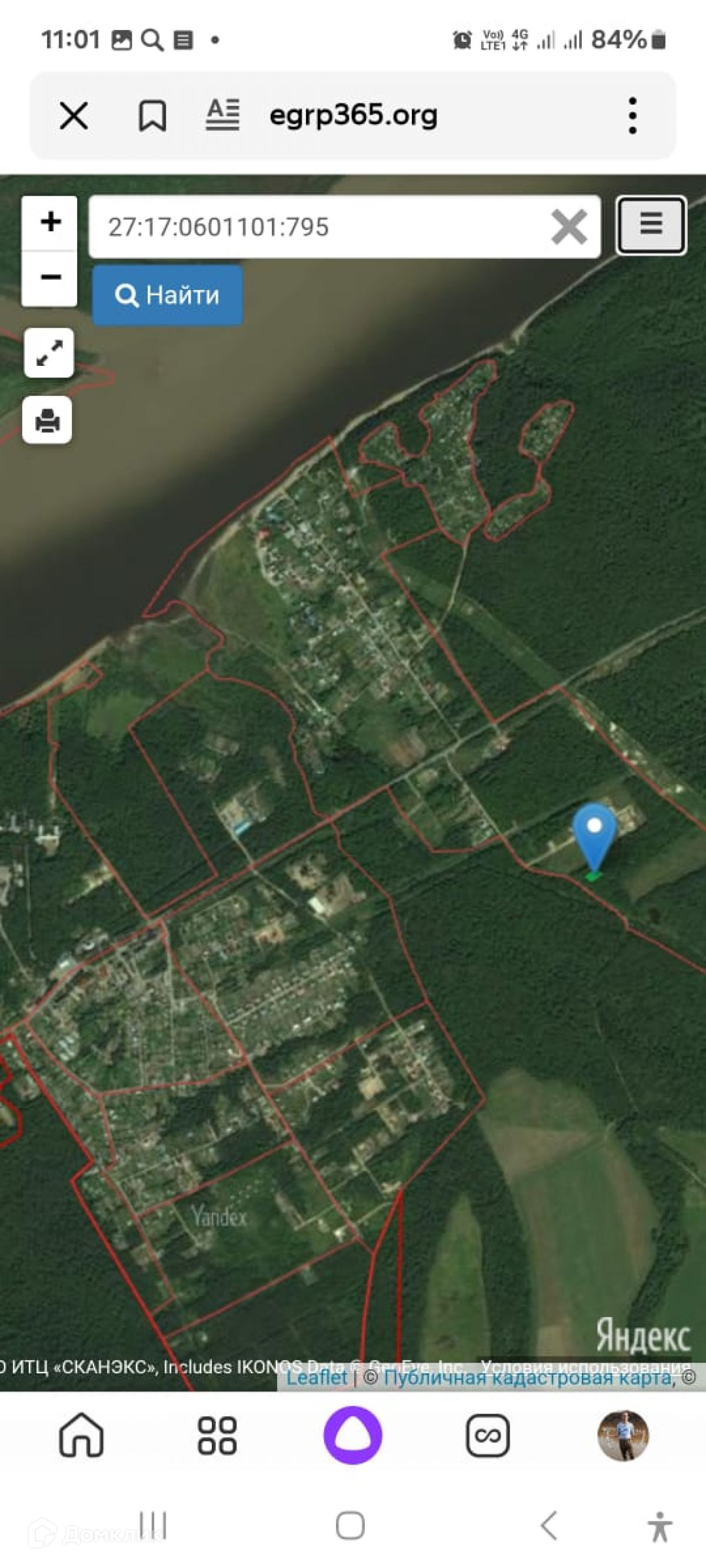Open the services grid
Screen dimensions: 706x1568
217,1435
